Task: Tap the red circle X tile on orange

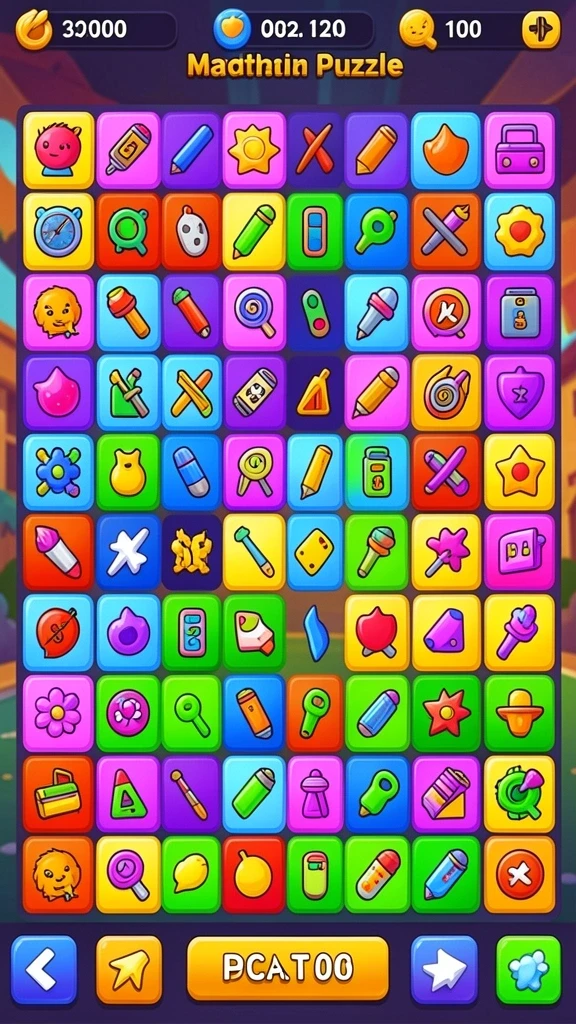Action: pos(520,875)
